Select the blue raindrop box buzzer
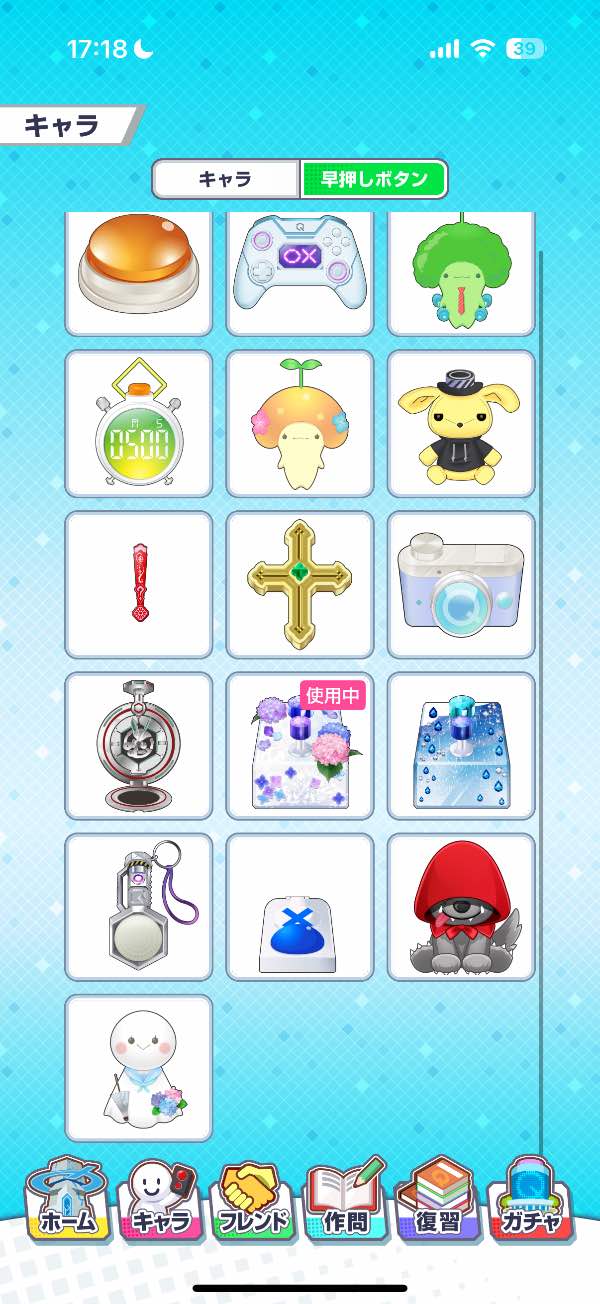 [461, 745]
